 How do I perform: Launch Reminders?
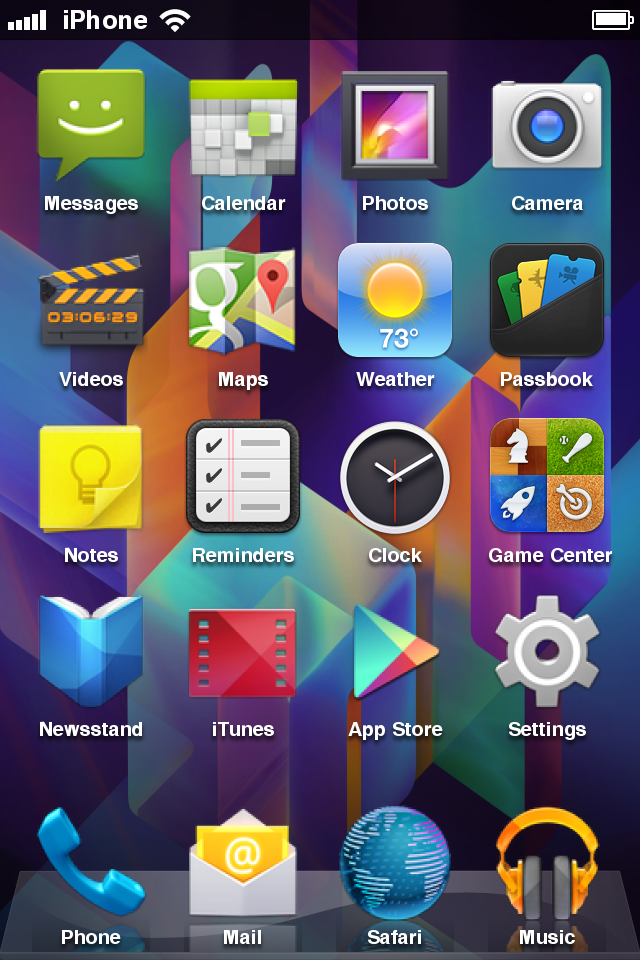[243, 476]
